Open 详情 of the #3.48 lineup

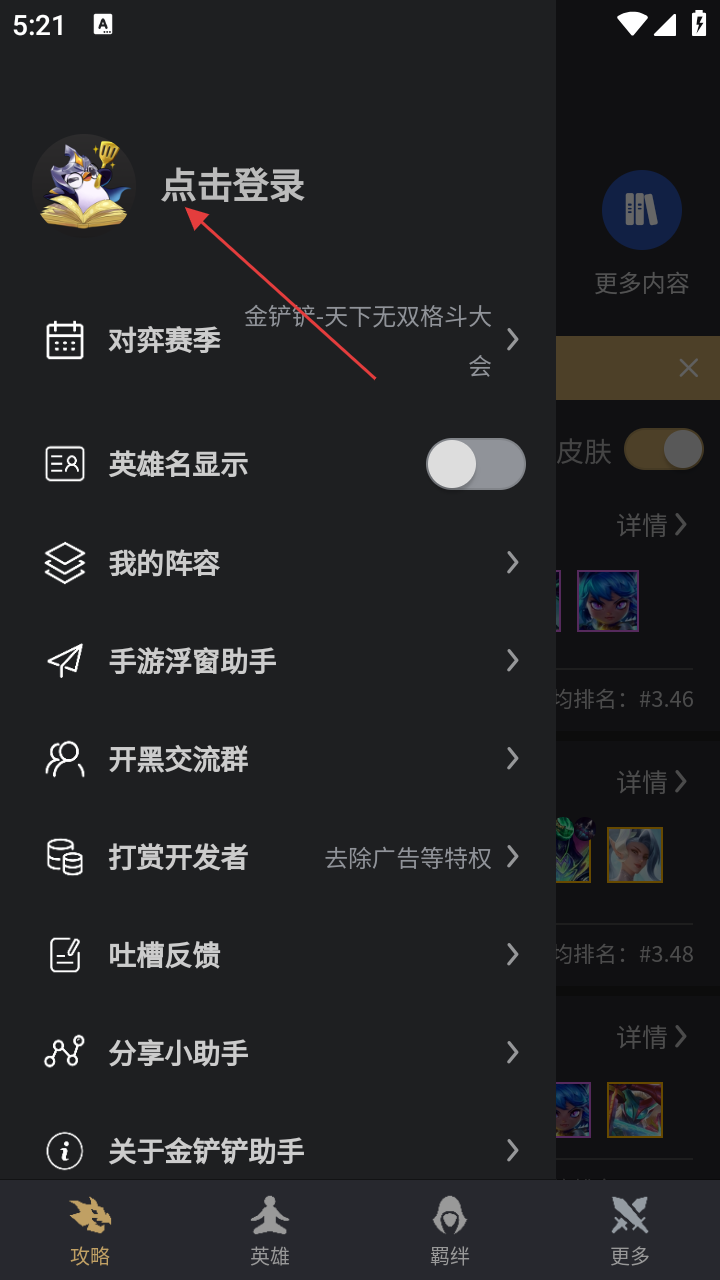pos(652,782)
